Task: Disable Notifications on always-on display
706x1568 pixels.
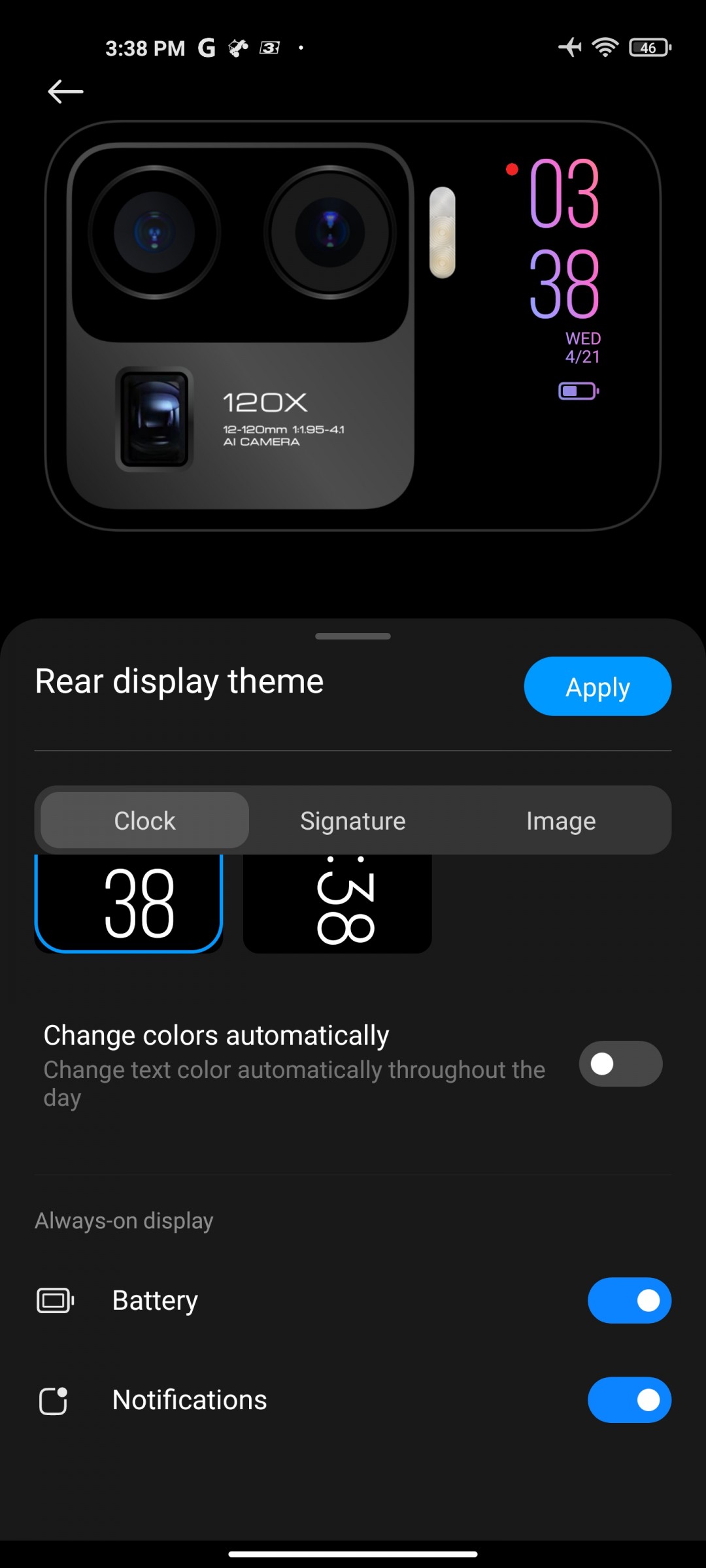Action: click(629, 1400)
